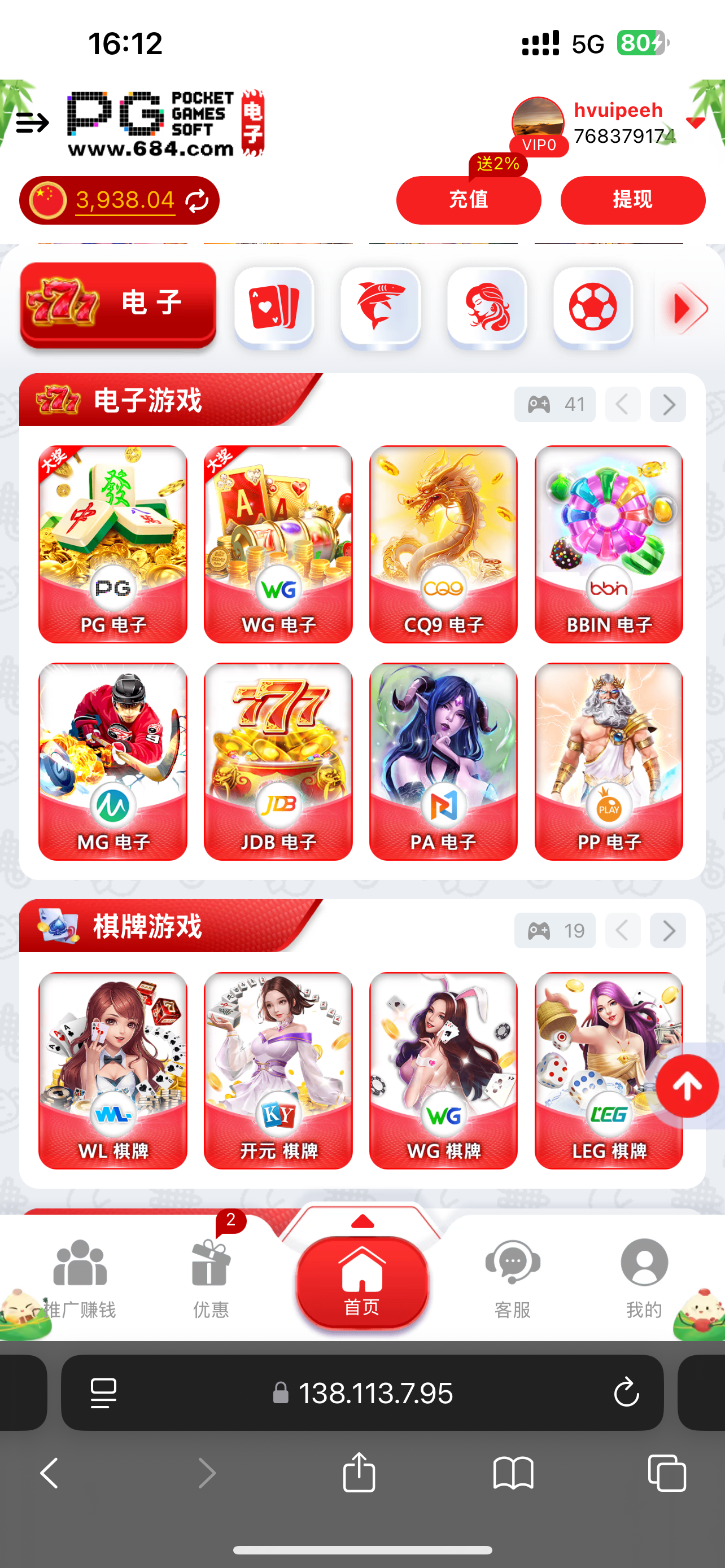This screenshot has height=1568, width=725.
Task: Expand the user account dropdown arrow
Action: point(695,122)
